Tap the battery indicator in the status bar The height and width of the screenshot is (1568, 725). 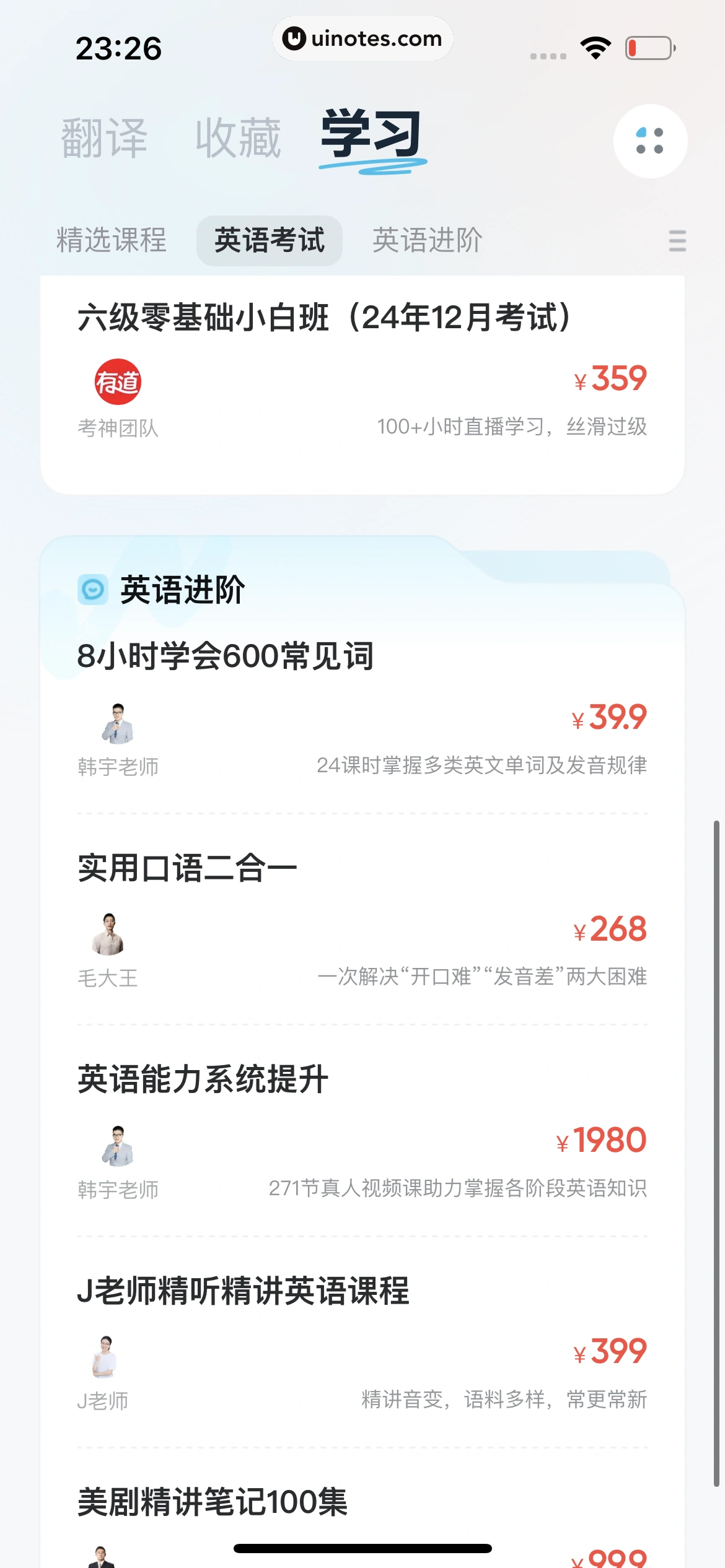tap(648, 46)
